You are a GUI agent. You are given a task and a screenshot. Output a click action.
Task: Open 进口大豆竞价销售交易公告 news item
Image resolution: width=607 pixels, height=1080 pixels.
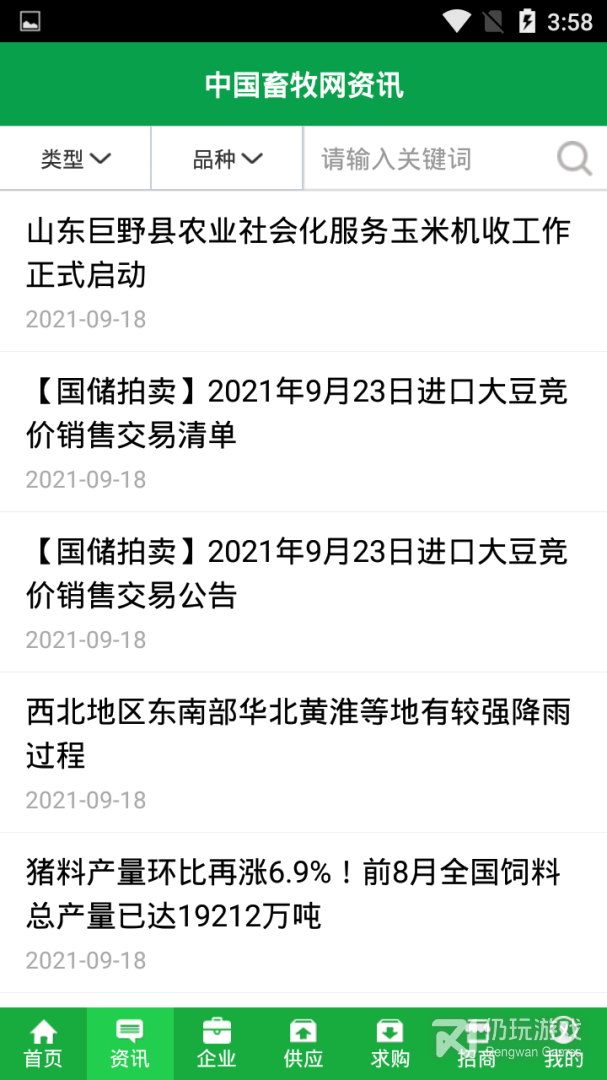[298, 572]
